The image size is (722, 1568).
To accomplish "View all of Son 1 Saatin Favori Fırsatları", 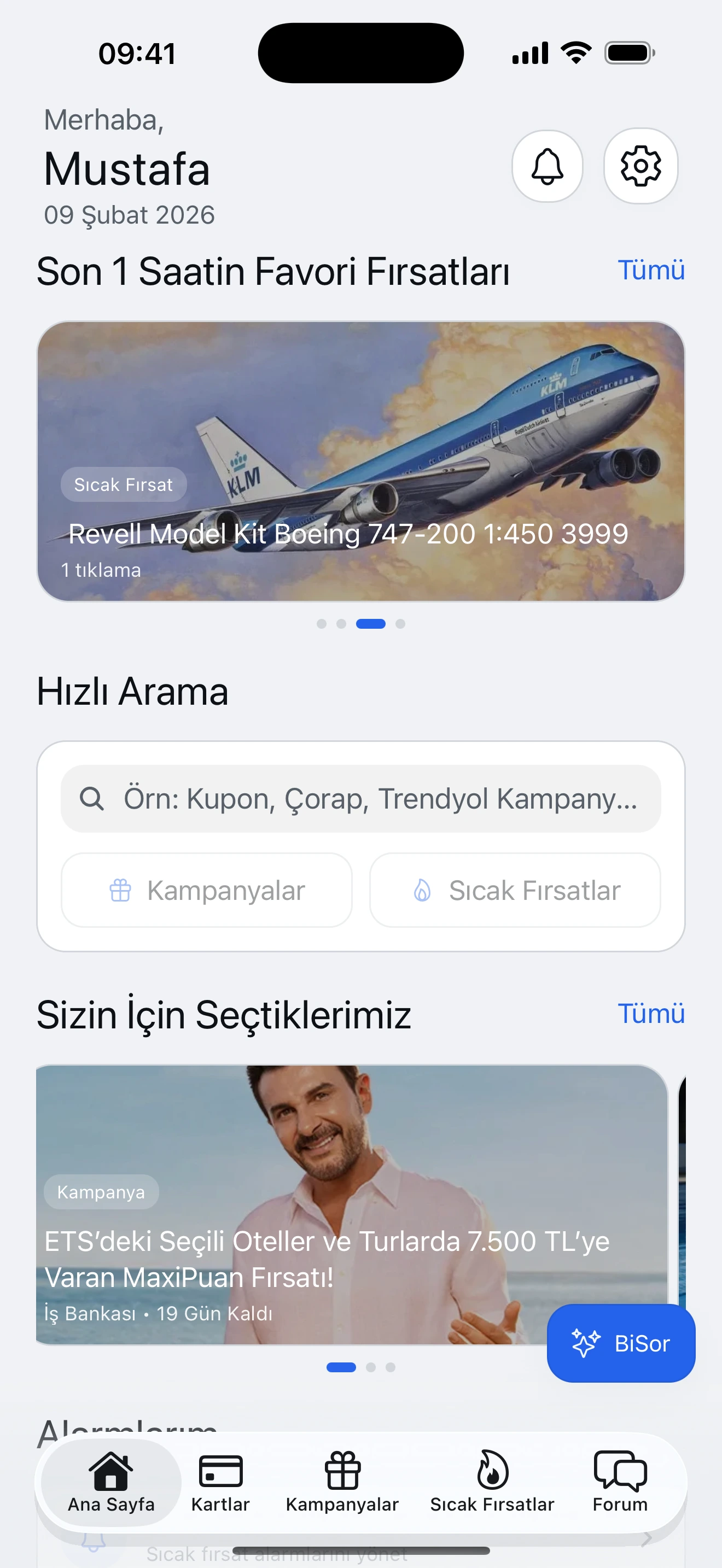I will tap(651, 270).
